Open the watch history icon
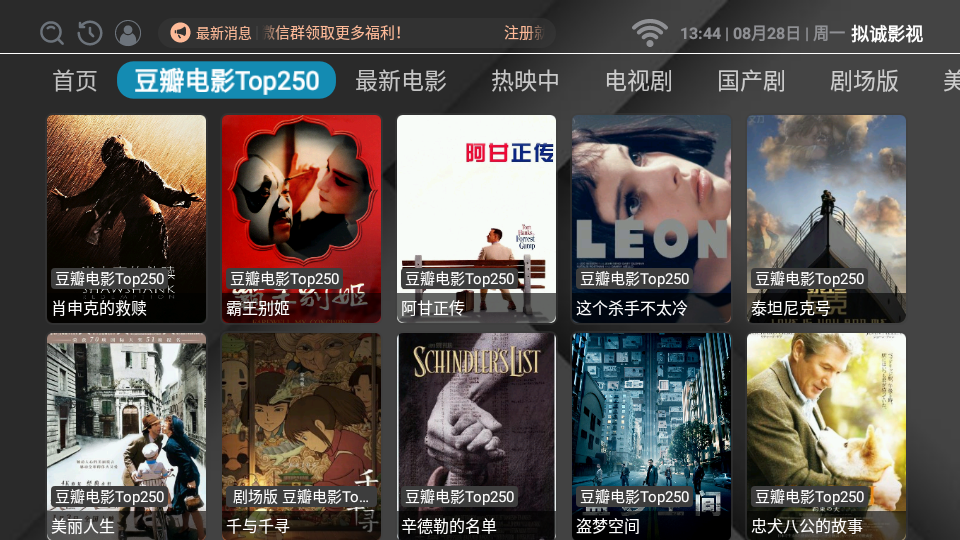The width and height of the screenshot is (960, 540). pos(90,33)
